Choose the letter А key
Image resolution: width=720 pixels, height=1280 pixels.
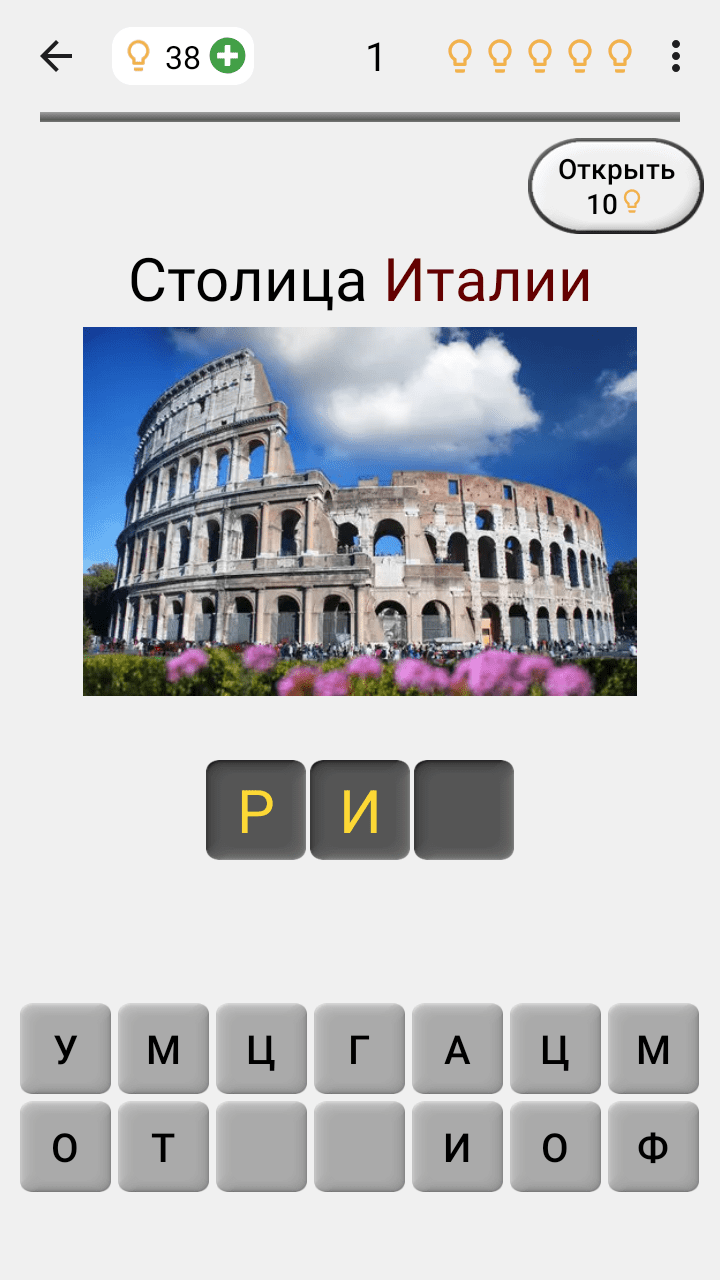[x=457, y=1049]
